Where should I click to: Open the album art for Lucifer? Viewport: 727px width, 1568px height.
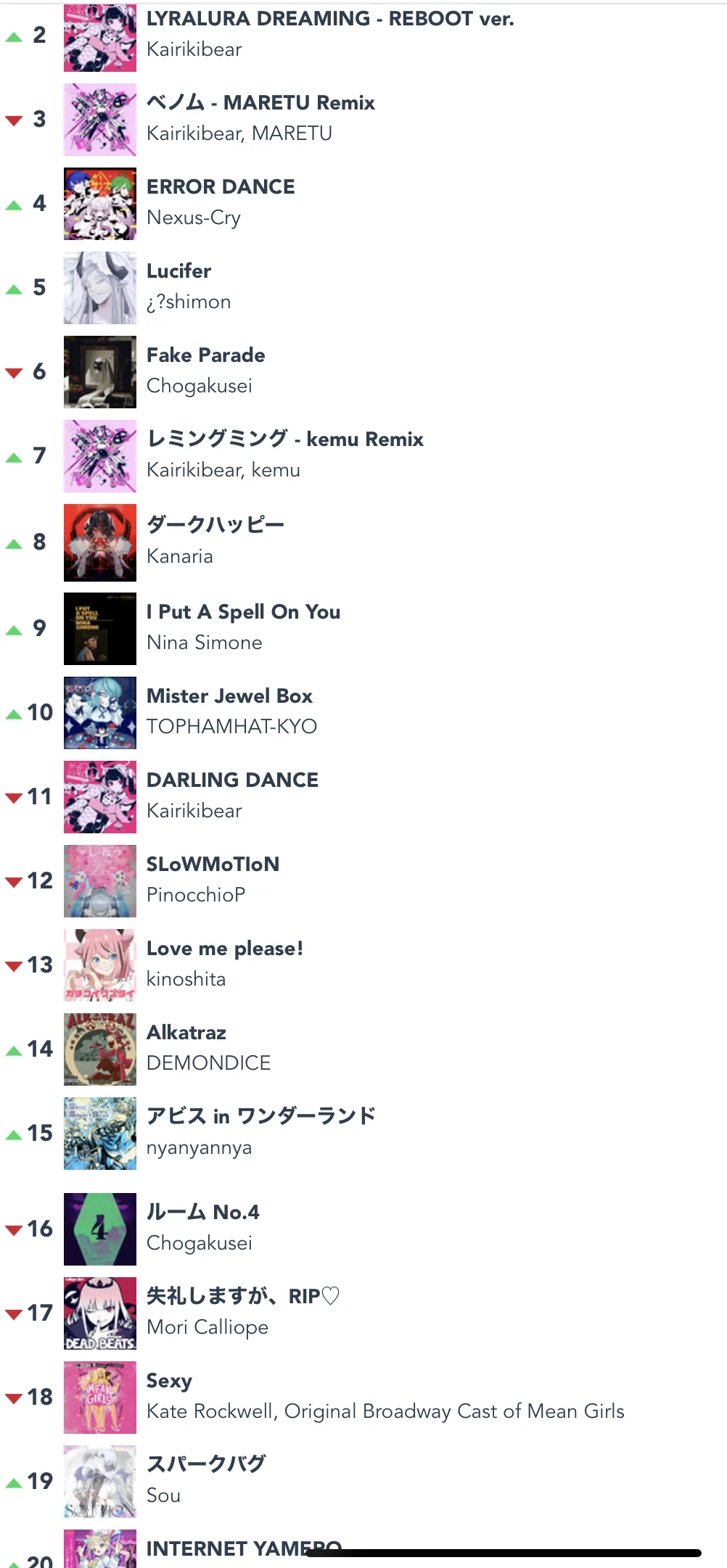click(x=99, y=288)
